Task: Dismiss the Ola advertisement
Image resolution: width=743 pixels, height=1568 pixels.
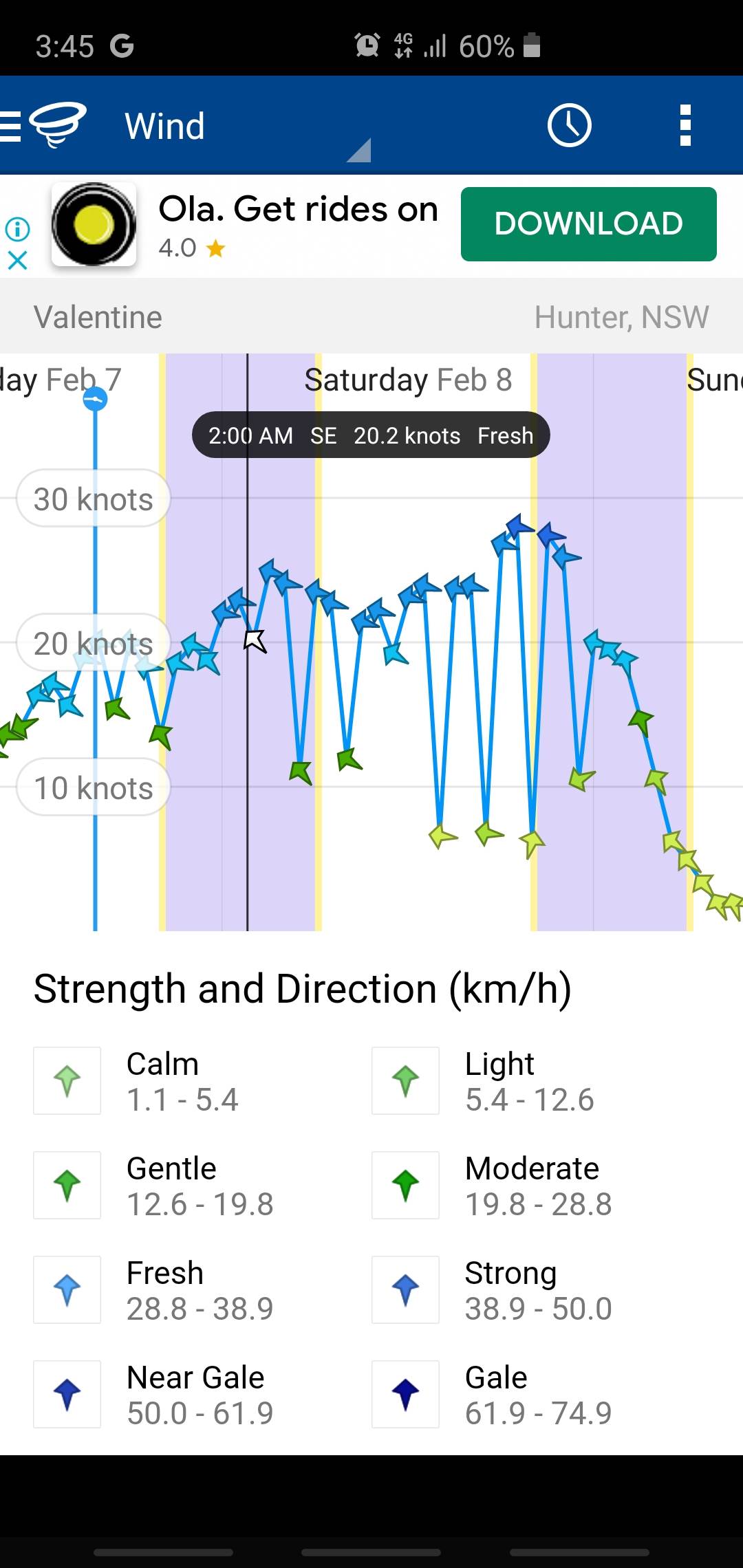Action: [x=17, y=260]
